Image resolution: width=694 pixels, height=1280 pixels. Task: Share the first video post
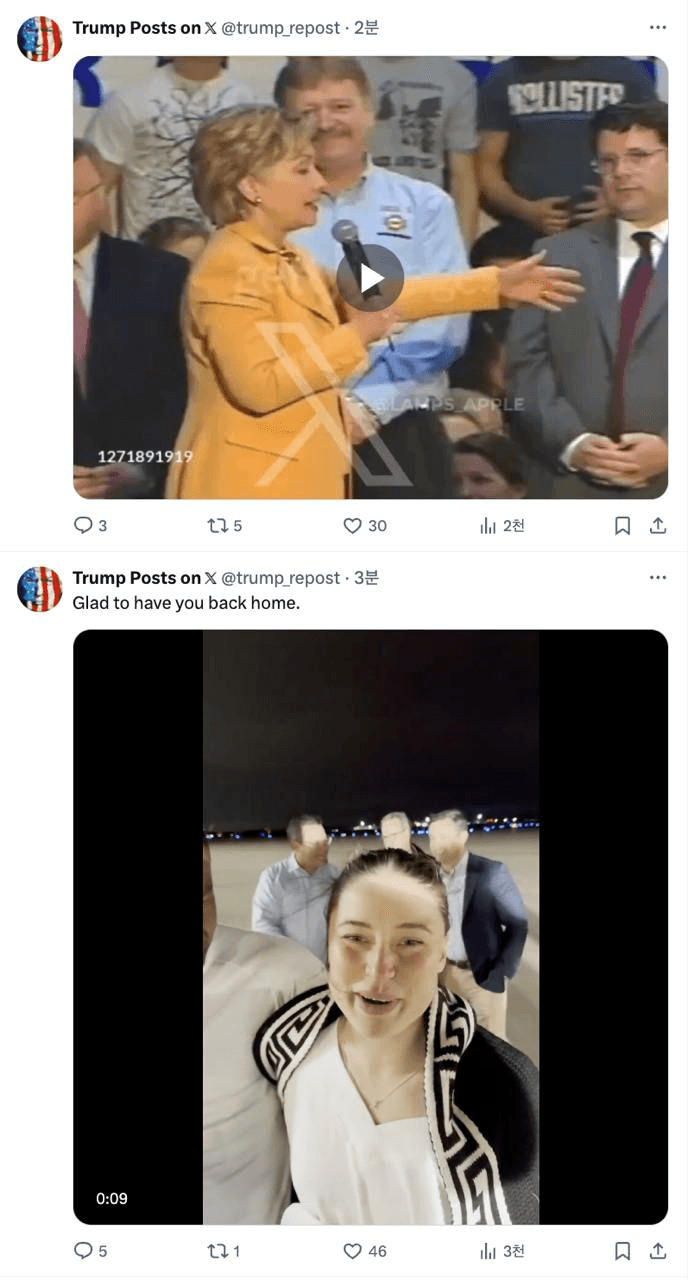[x=658, y=526]
